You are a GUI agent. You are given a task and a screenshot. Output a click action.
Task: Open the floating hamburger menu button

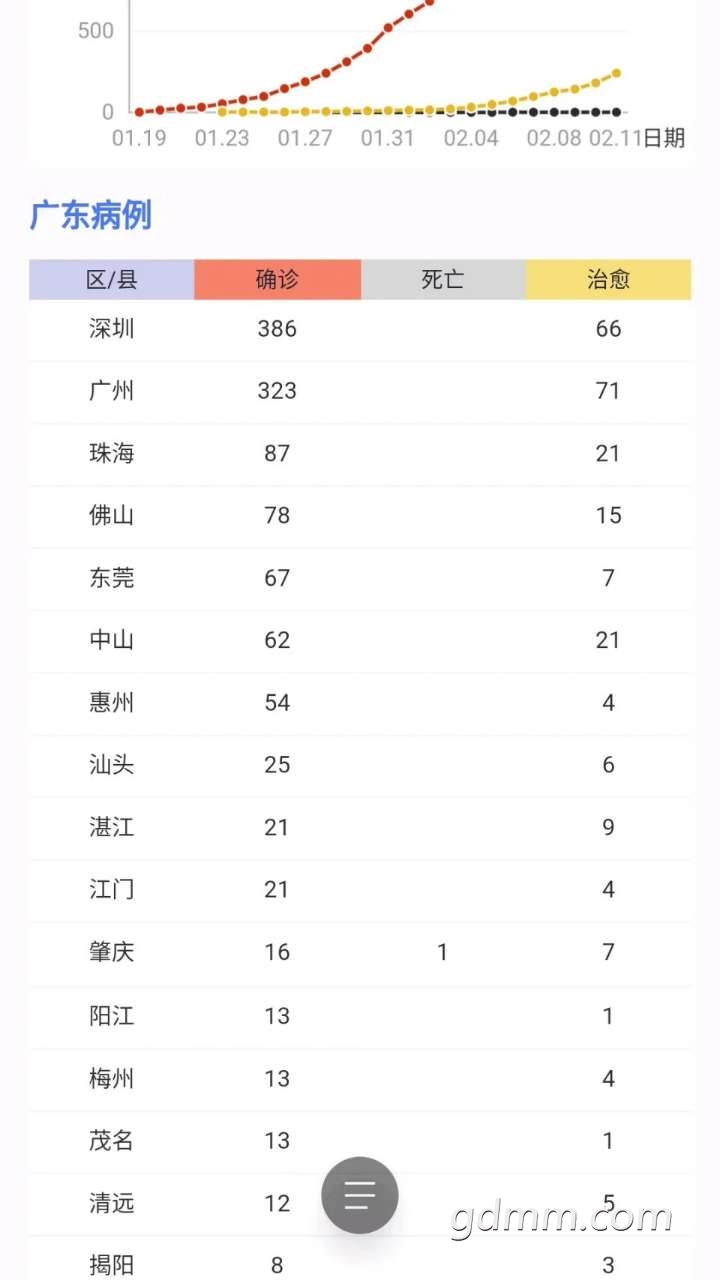coord(360,1195)
